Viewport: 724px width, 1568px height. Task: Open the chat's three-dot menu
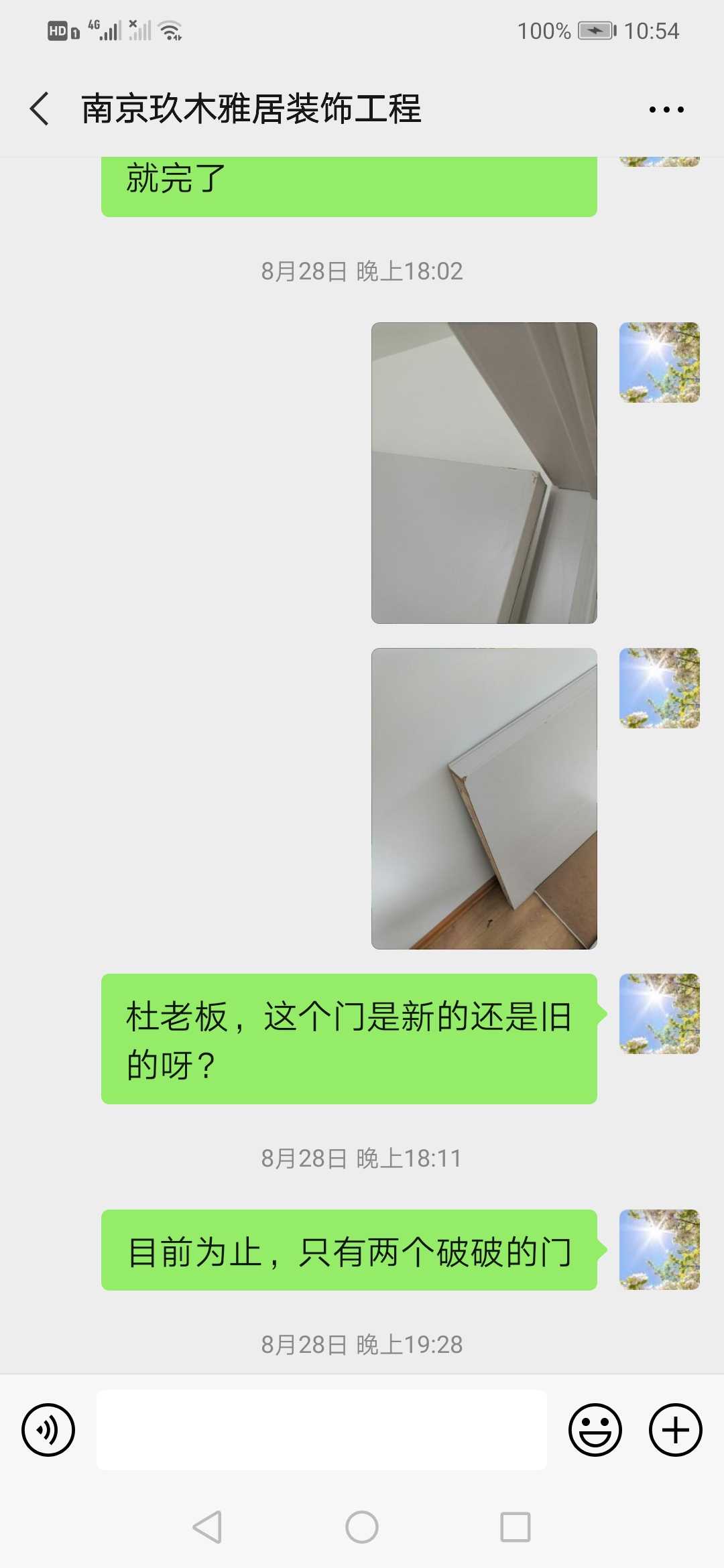coord(666,109)
